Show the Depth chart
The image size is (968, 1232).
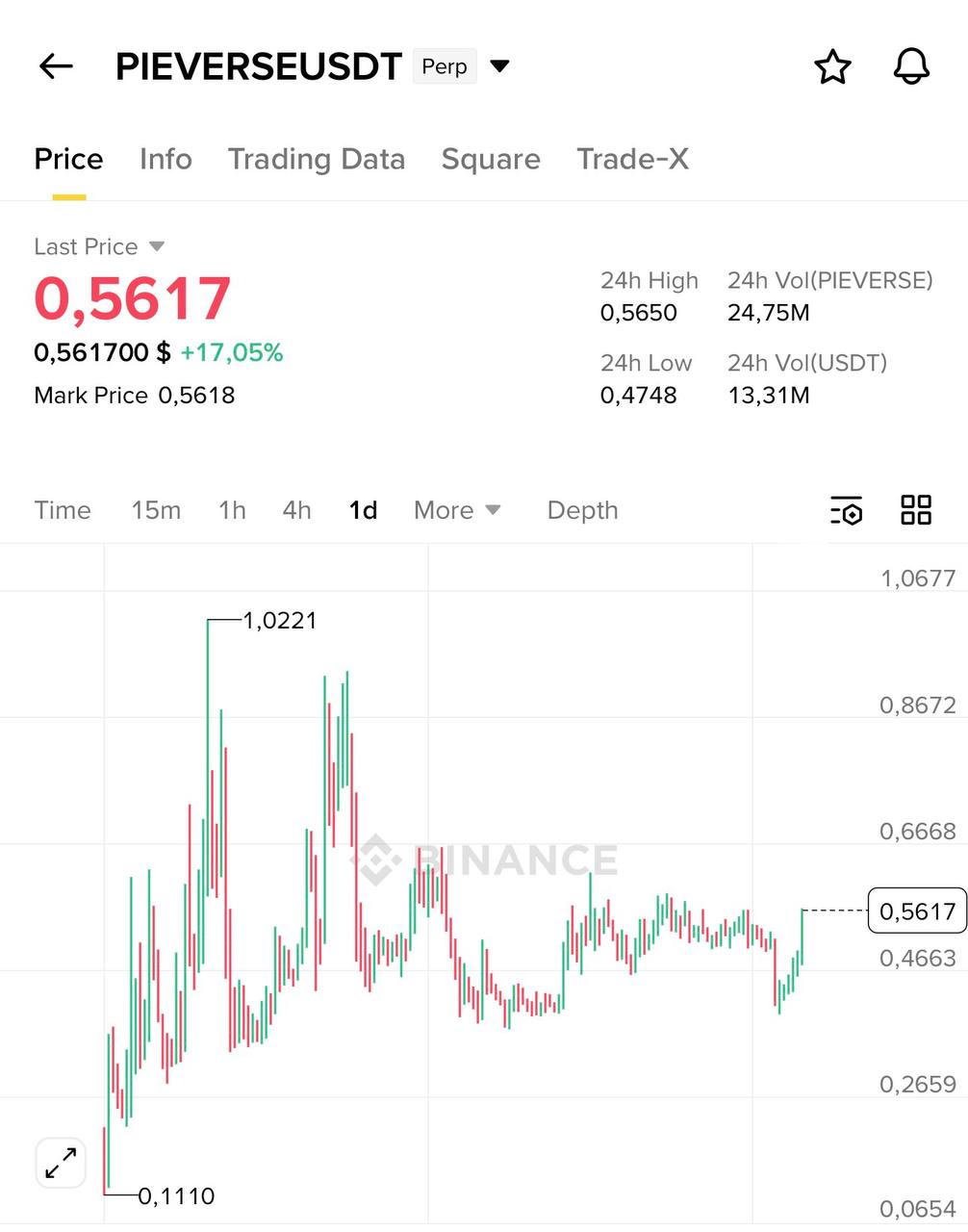(x=582, y=510)
